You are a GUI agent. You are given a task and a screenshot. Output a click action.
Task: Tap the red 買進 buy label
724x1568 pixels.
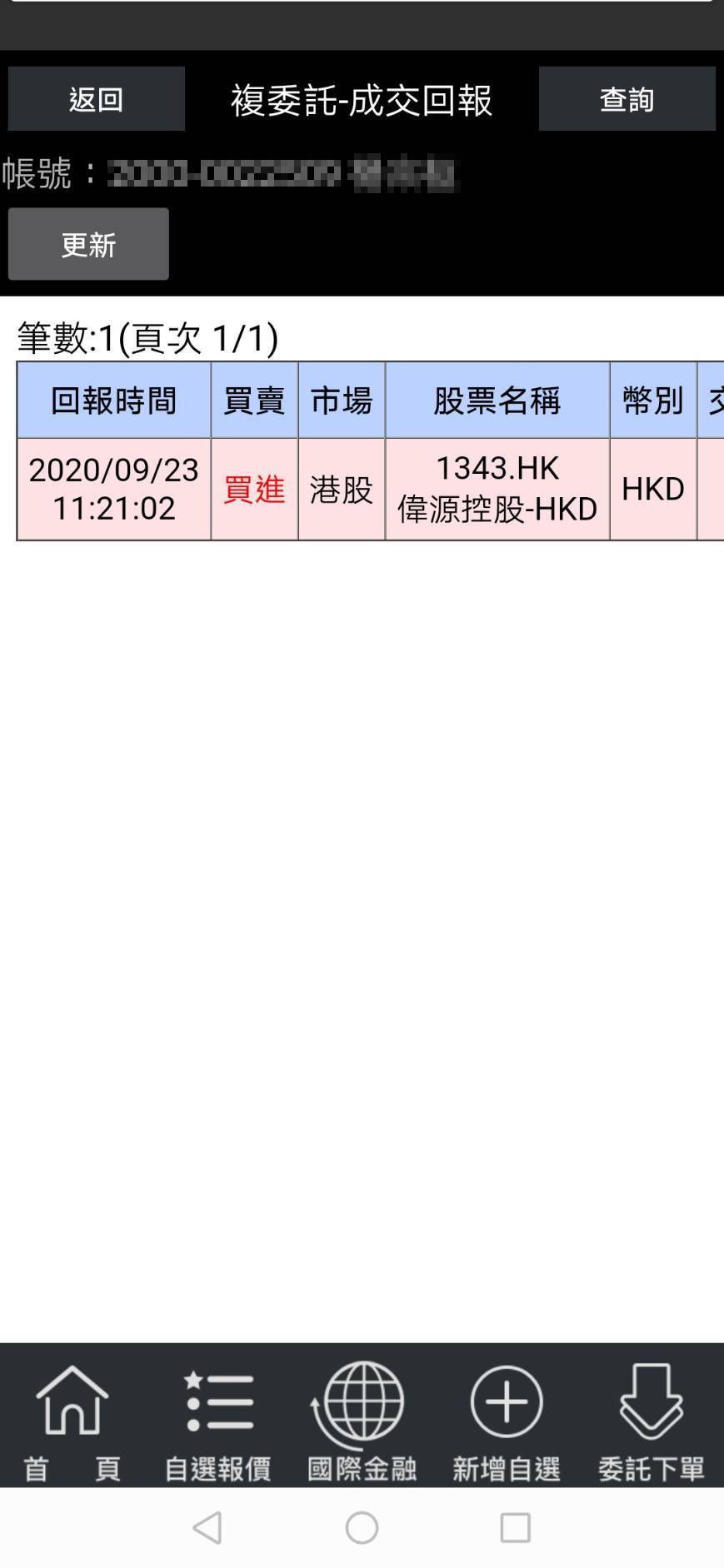pos(254,490)
